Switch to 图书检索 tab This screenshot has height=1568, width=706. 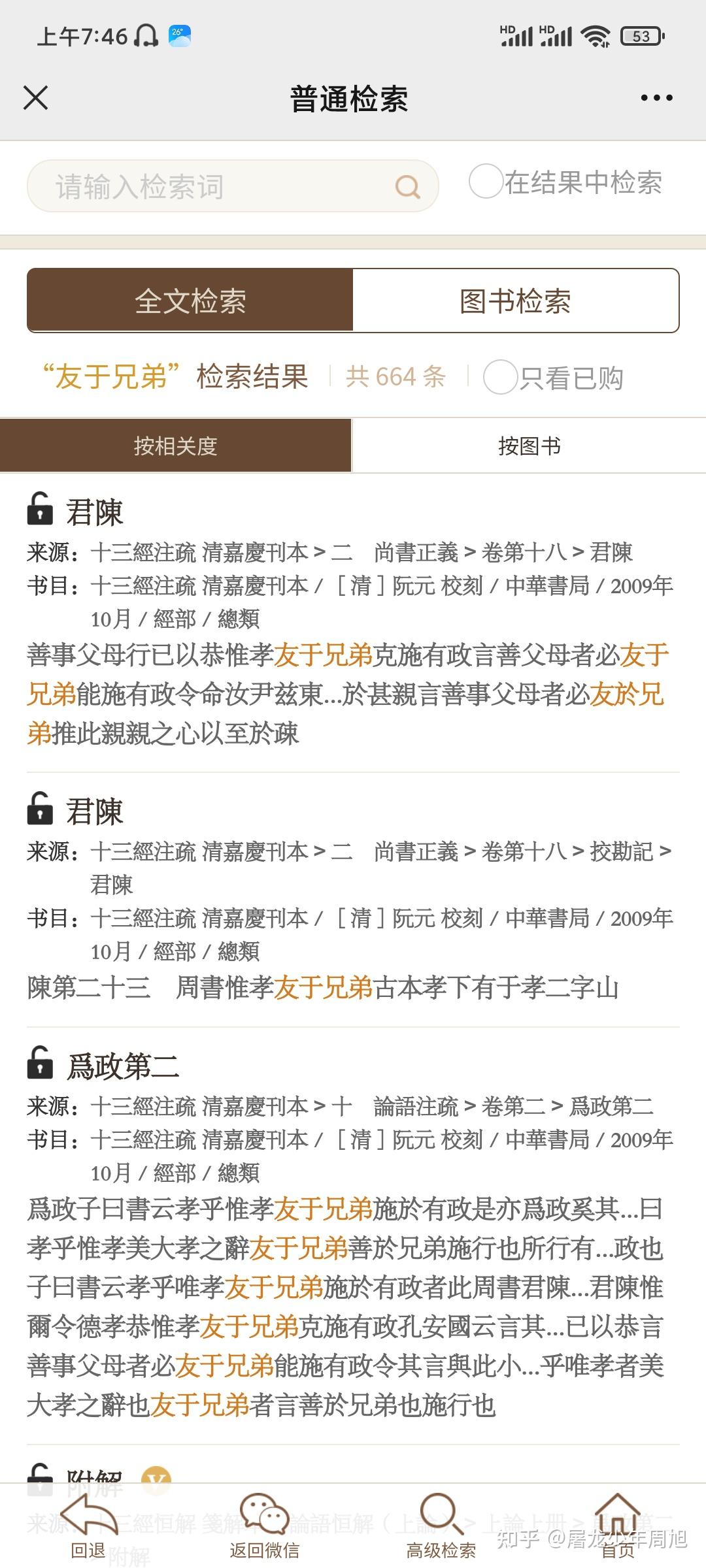(515, 301)
